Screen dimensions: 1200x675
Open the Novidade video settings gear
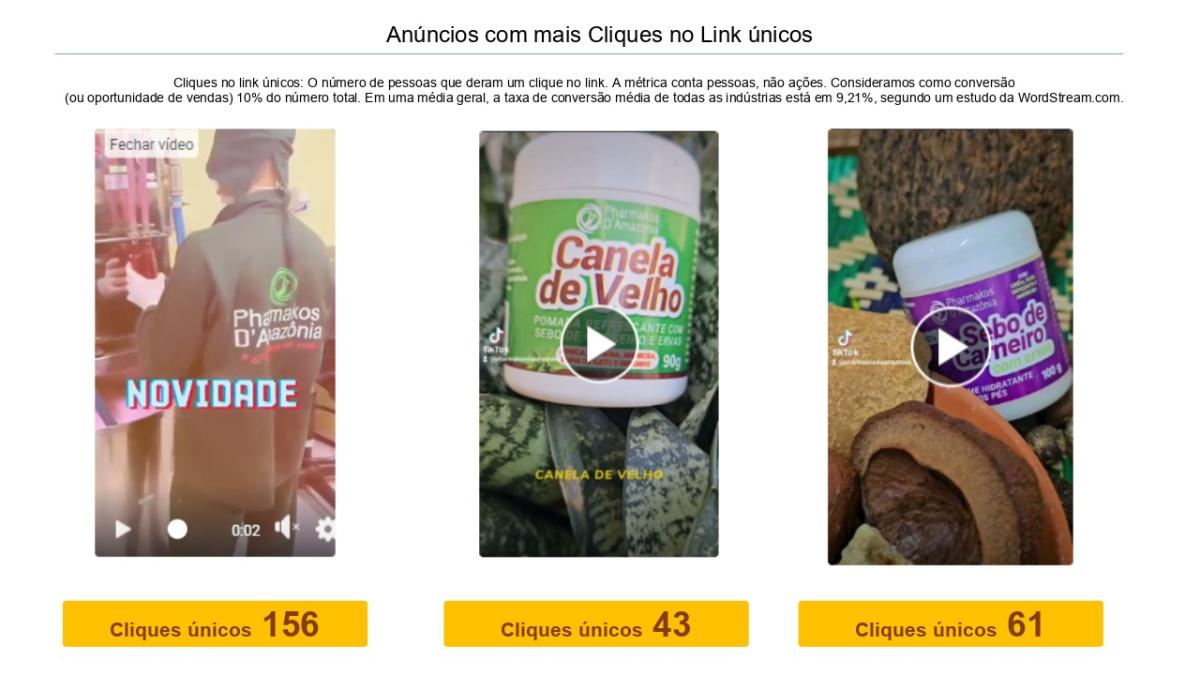coord(325,528)
